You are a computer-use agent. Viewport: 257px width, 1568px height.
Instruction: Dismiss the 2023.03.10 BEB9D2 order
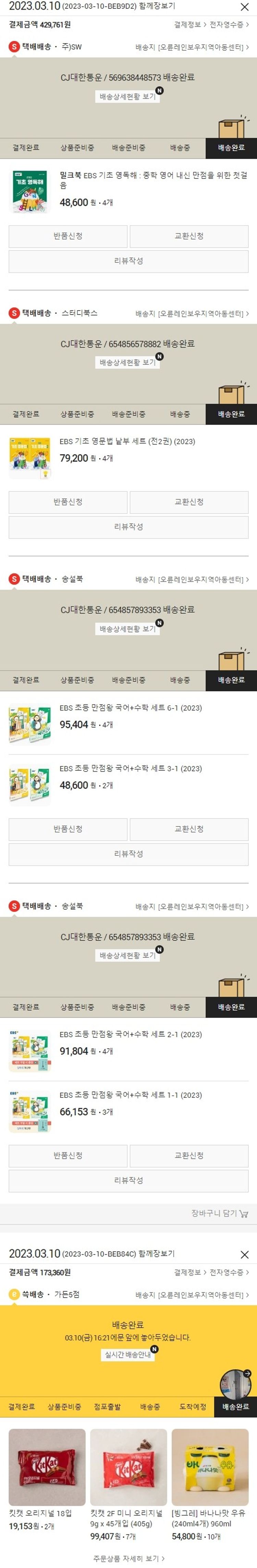coord(244,7)
